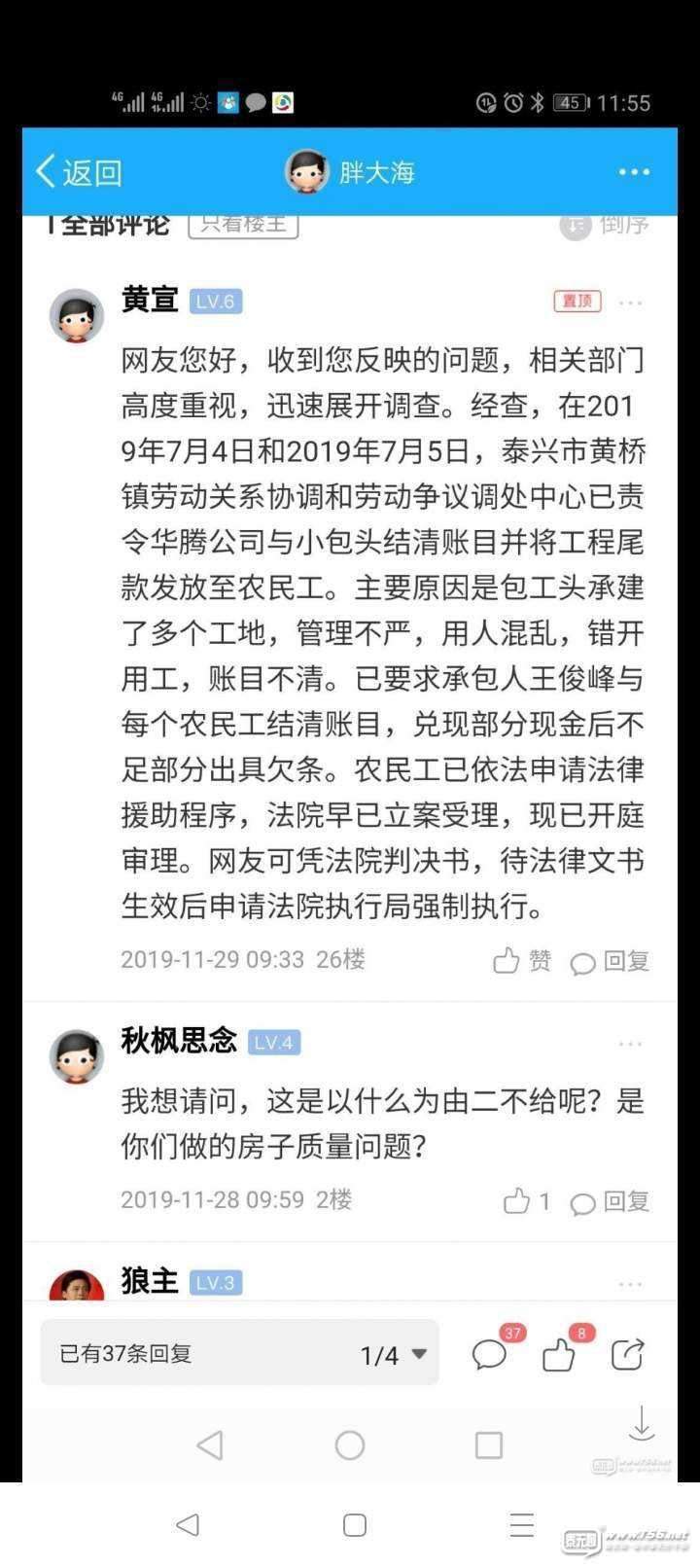Open 胖大海's profile from the header
This screenshot has width=700, height=1568.
[350, 172]
